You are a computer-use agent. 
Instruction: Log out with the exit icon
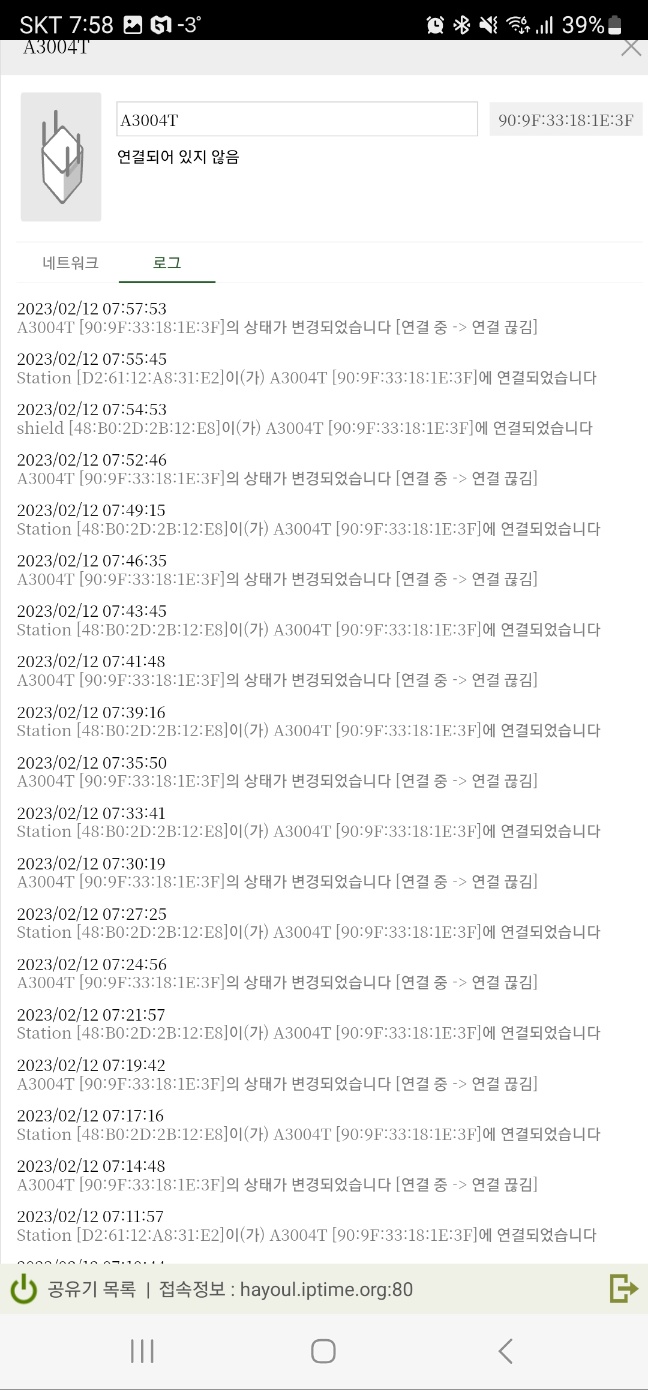(x=623, y=1288)
